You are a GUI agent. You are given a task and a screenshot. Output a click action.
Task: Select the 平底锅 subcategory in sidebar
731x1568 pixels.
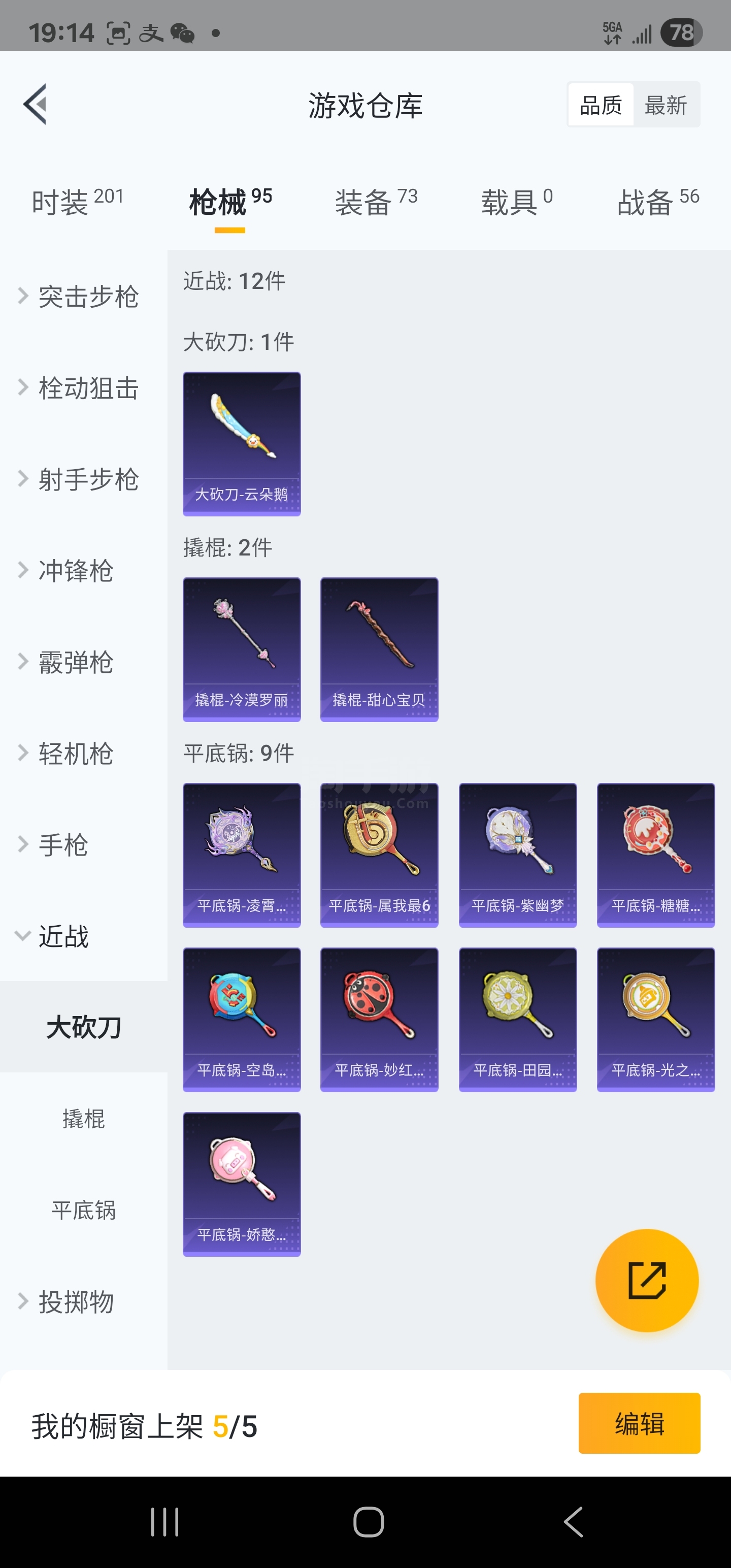(x=83, y=1210)
